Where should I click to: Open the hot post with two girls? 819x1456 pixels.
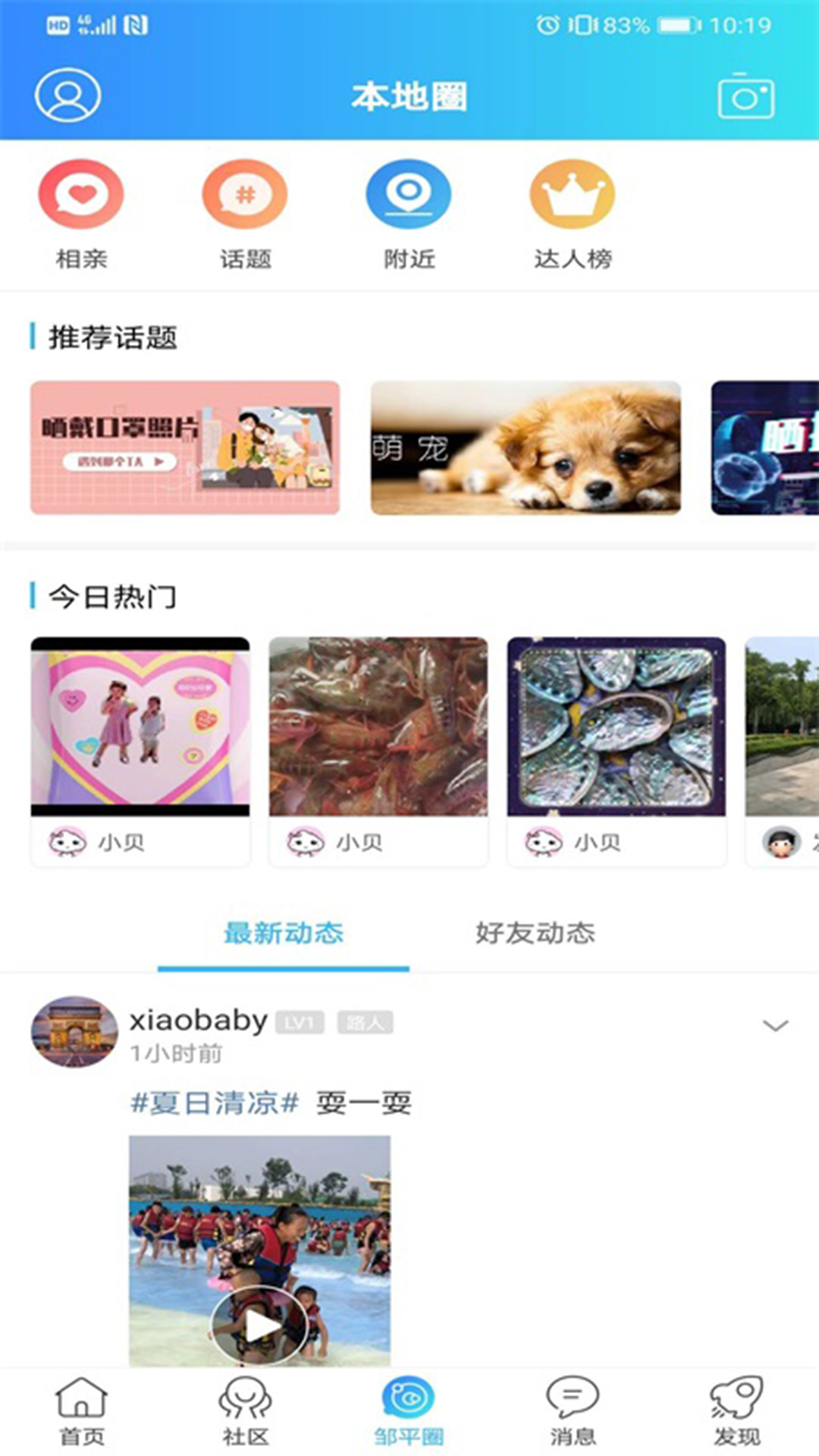pyautogui.click(x=140, y=726)
